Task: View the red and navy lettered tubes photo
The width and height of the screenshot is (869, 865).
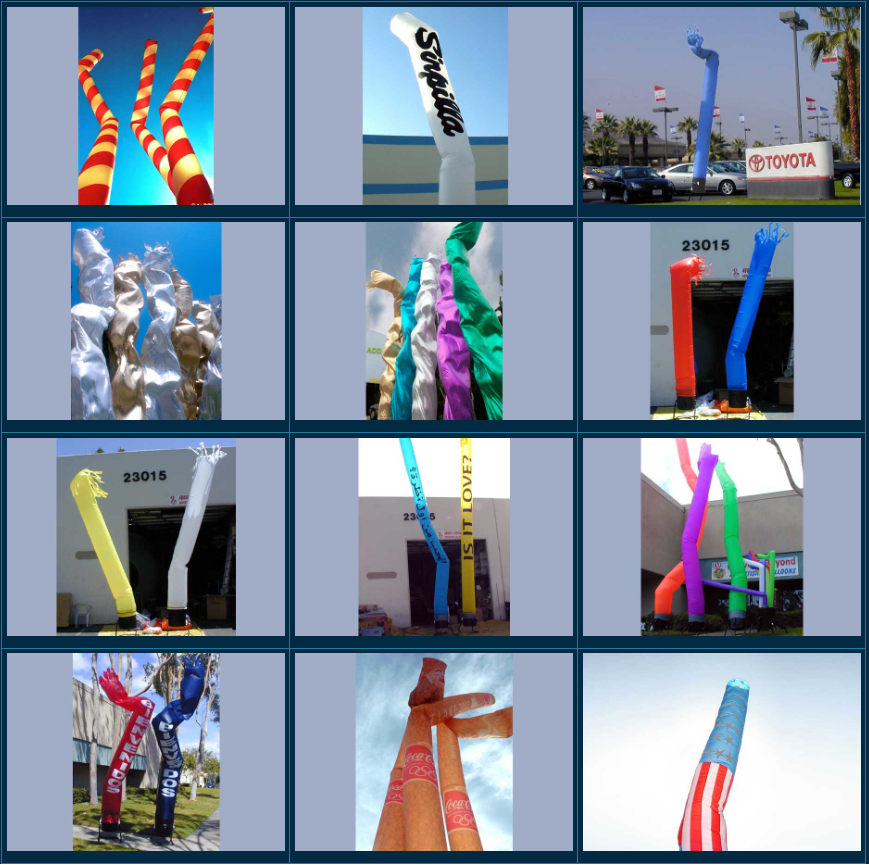Action: coord(146,752)
